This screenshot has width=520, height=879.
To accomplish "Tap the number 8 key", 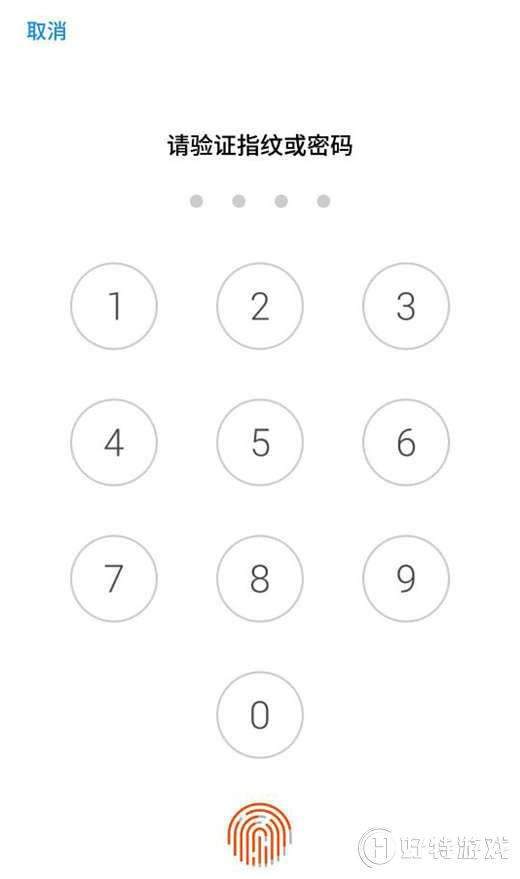I will pos(260,579).
